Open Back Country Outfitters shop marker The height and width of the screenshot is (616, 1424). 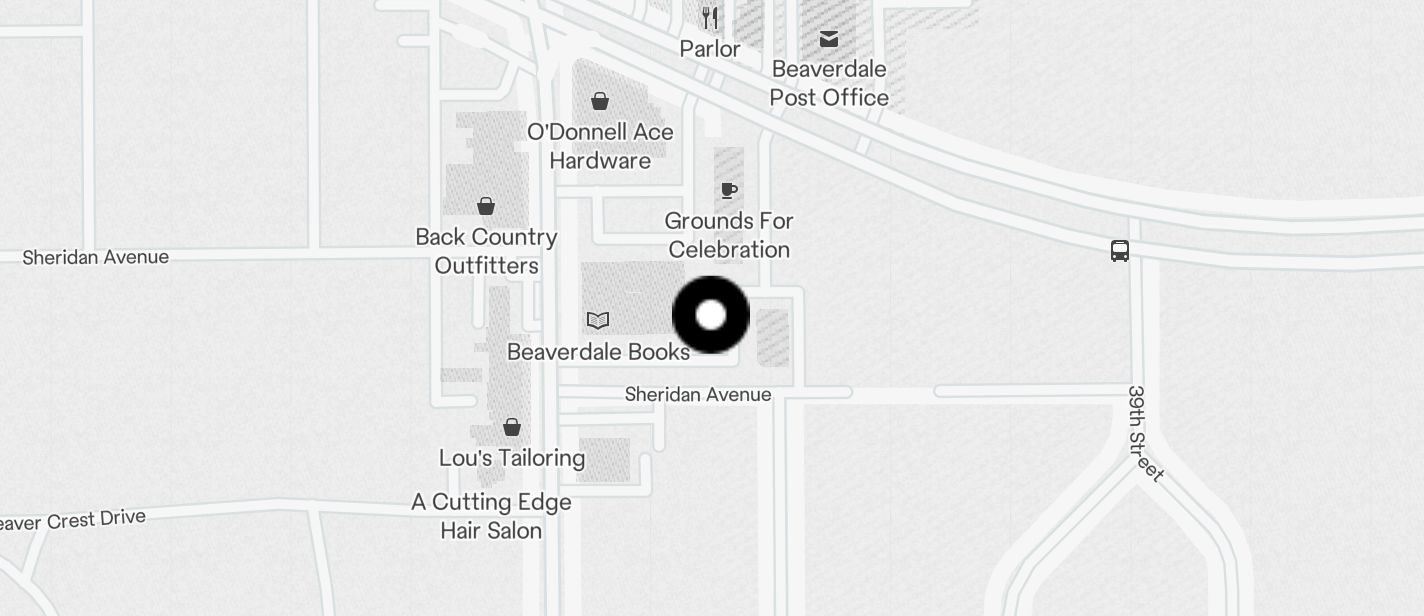[x=486, y=206]
